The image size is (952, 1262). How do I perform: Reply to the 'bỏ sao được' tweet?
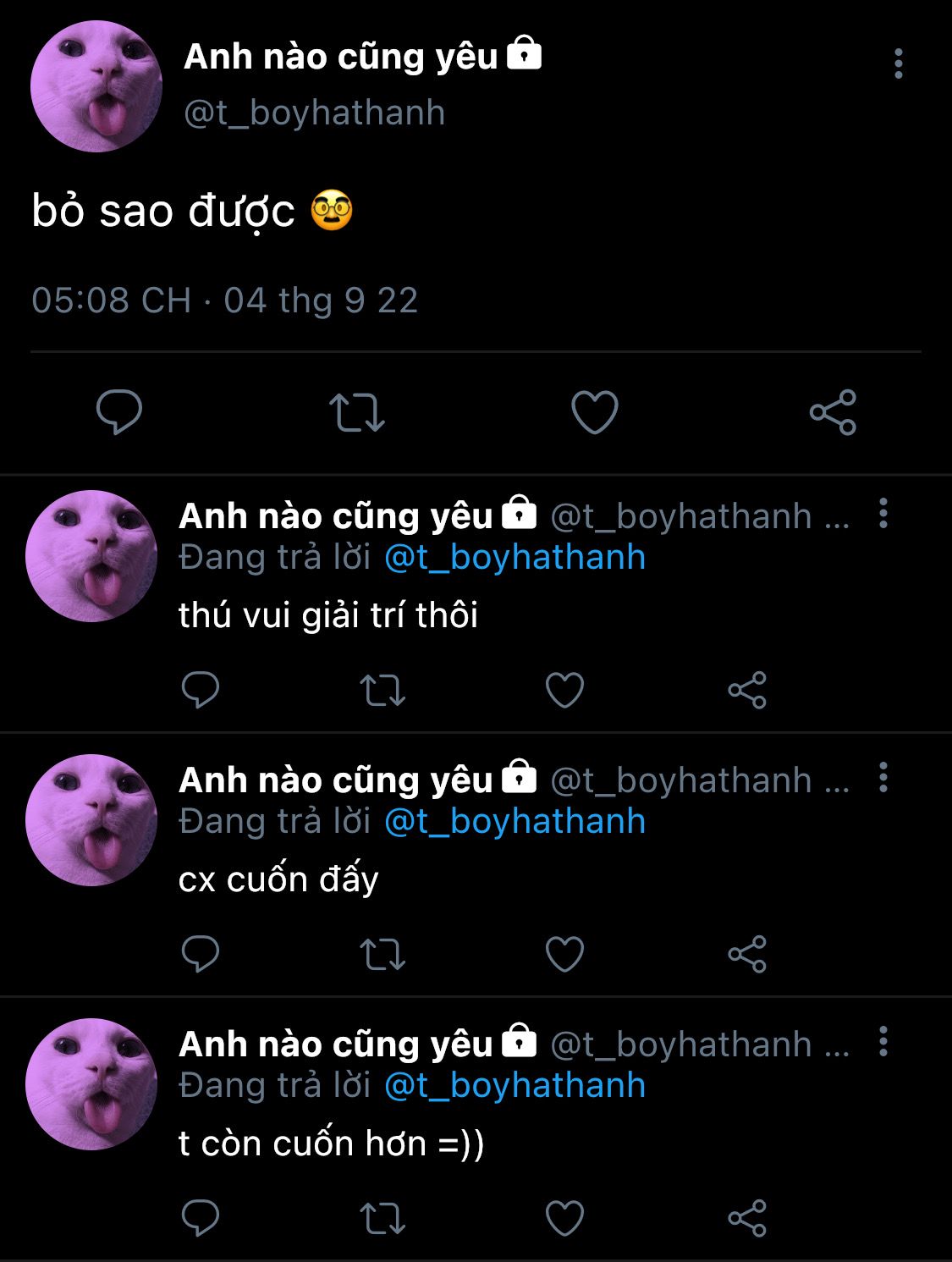coord(119,412)
